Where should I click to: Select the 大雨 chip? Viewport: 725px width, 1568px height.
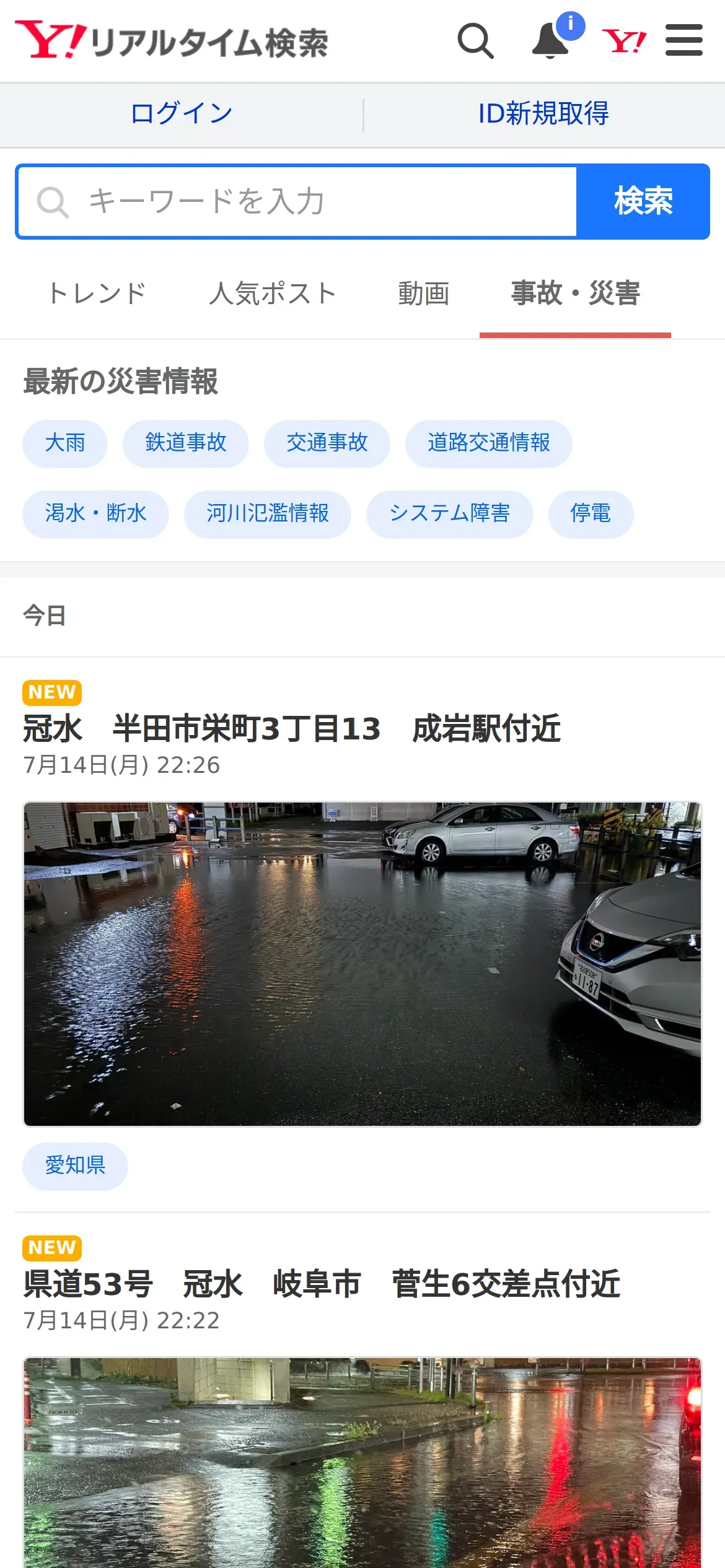coord(65,443)
